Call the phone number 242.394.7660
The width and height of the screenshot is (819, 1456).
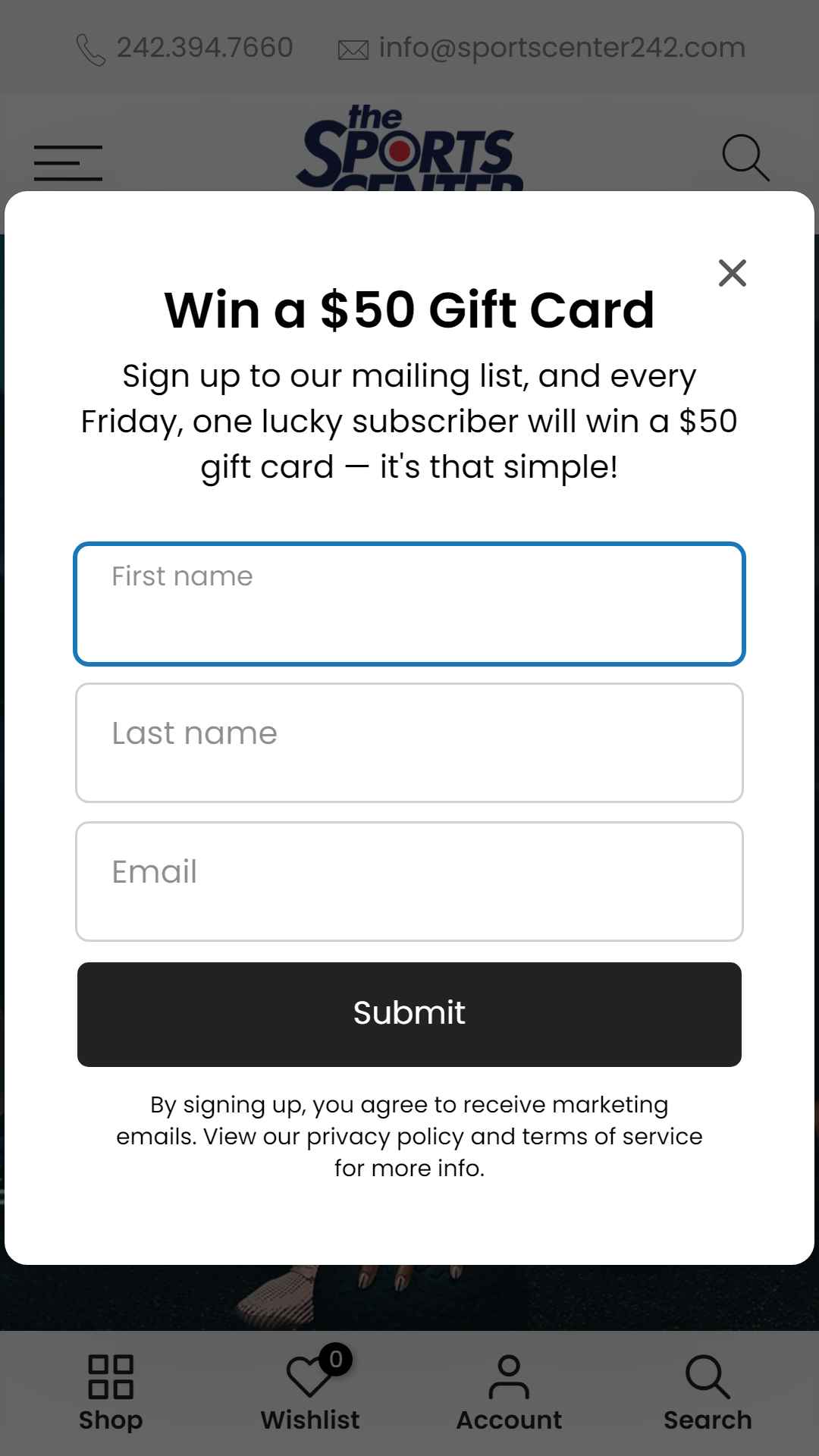tap(185, 48)
